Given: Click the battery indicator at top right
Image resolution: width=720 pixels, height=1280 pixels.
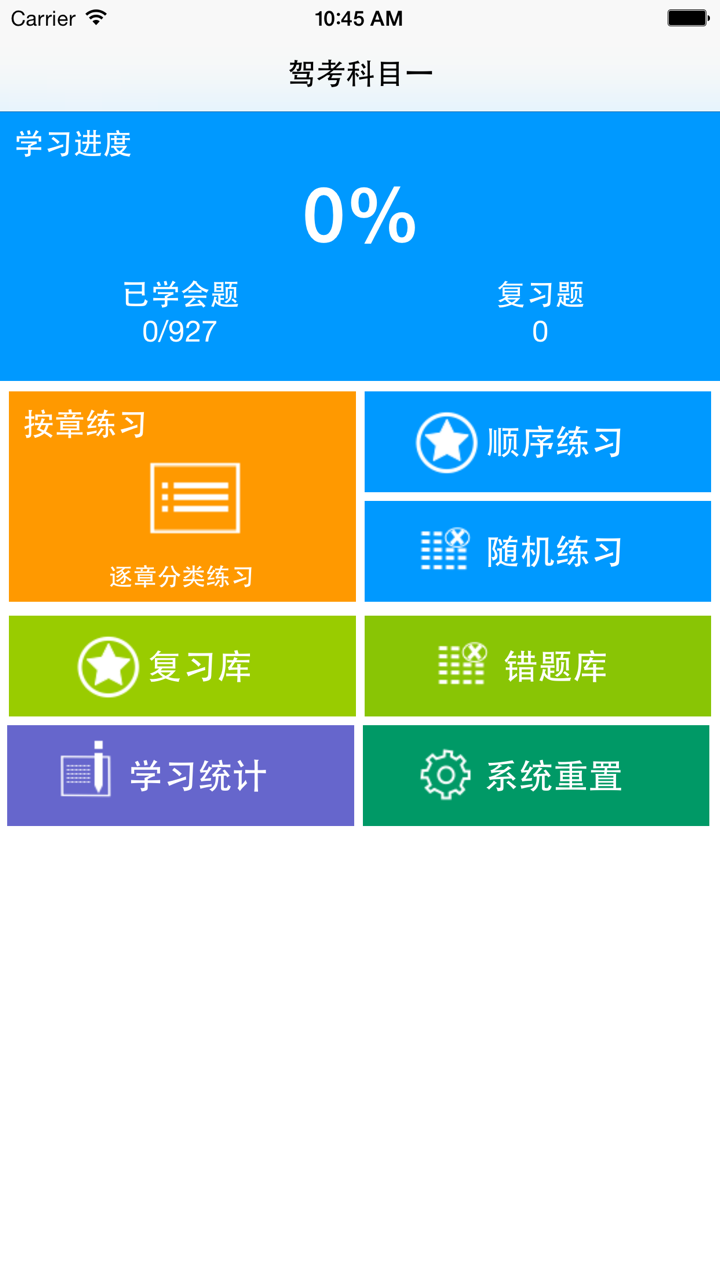Looking at the screenshot, I should 688,16.
